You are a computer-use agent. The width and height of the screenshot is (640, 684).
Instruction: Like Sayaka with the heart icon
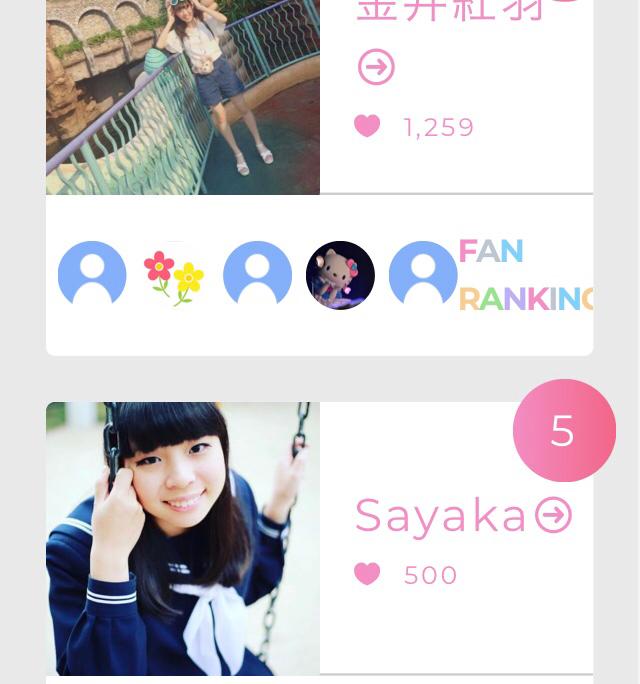point(367,574)
